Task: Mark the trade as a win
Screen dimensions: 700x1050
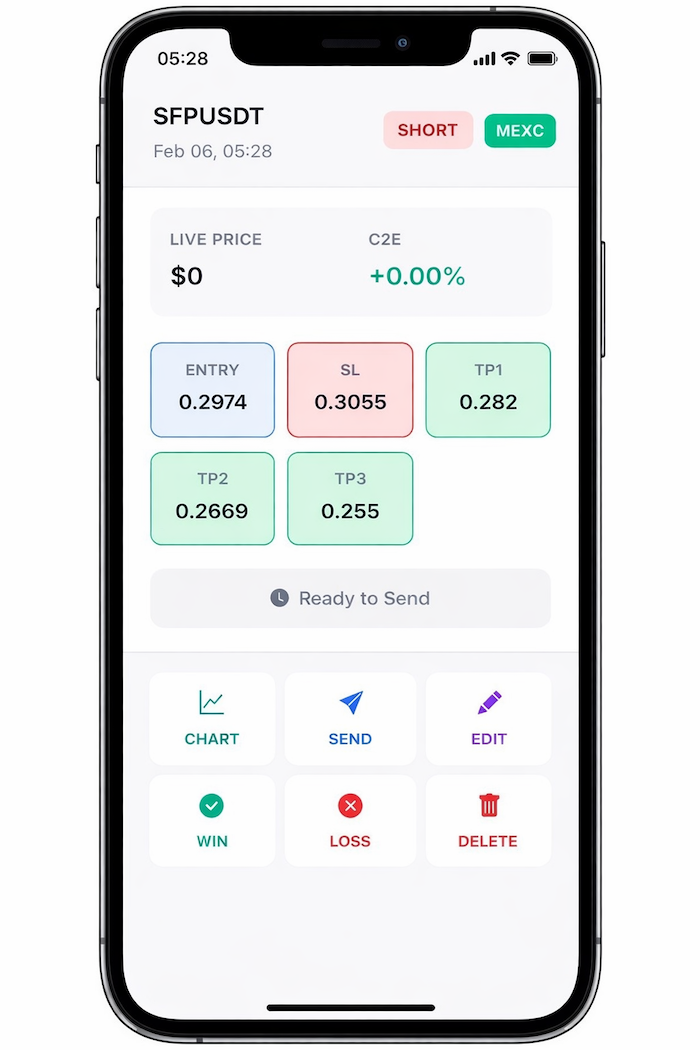Action: click(x=212, y=820)
